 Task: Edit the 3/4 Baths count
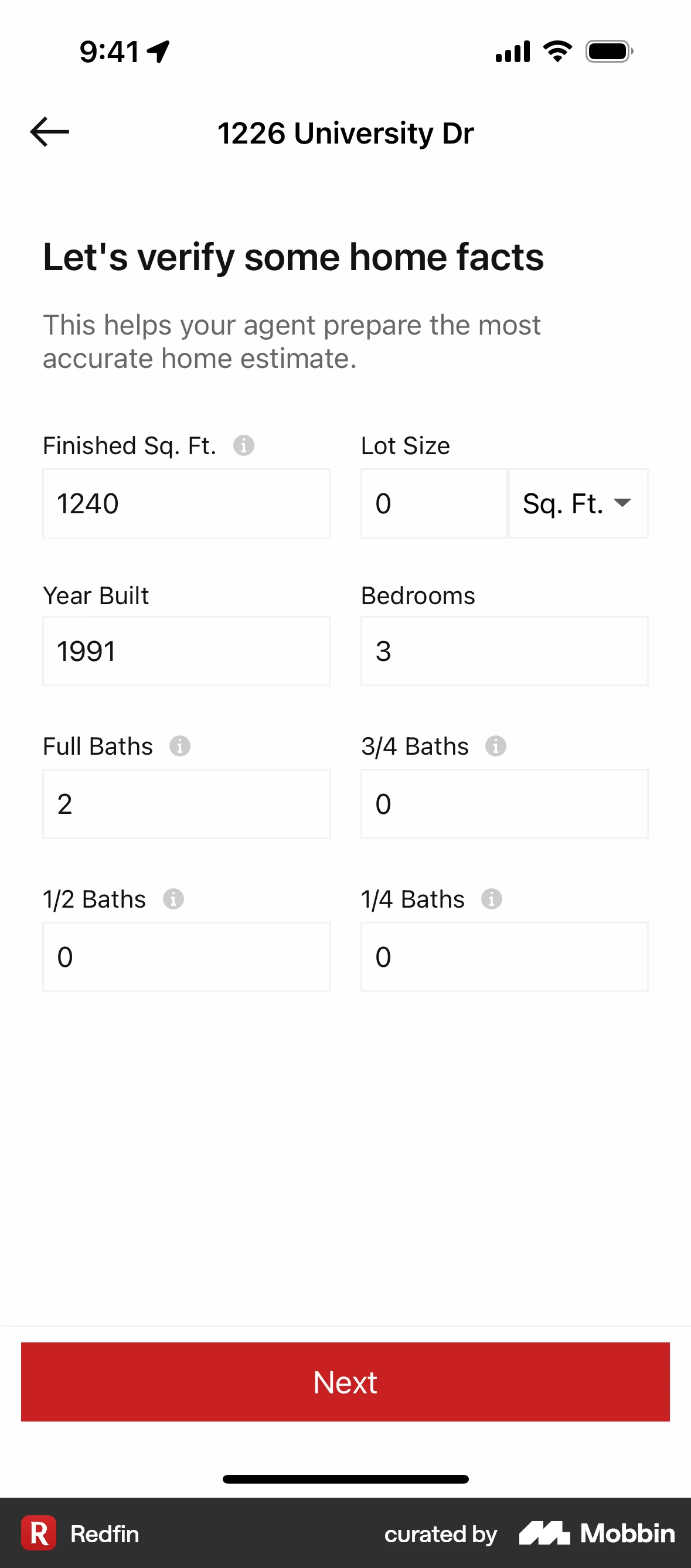(x=504, y=803)
